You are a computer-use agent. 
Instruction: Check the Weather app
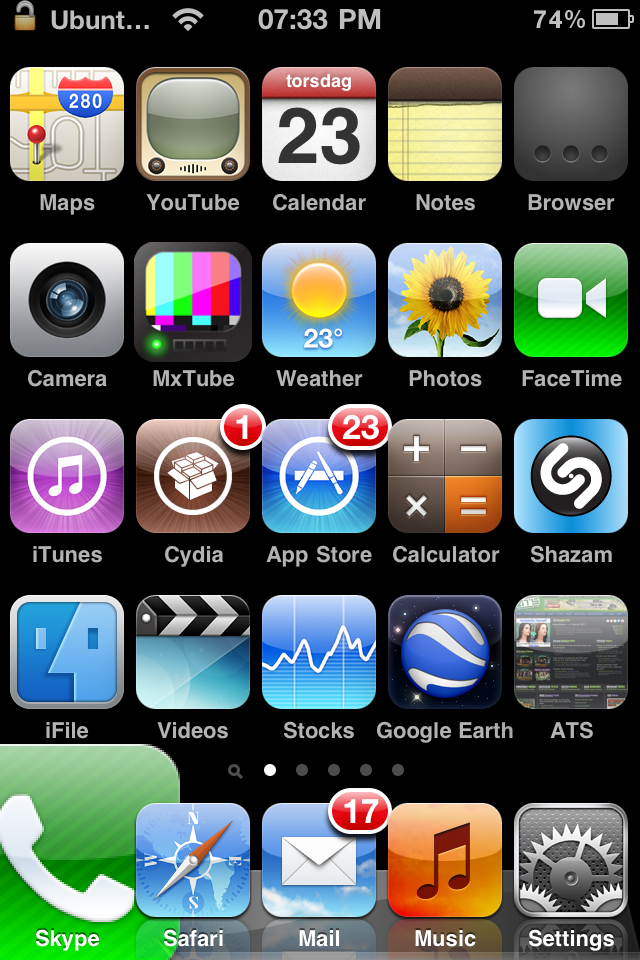pos(319,300)
